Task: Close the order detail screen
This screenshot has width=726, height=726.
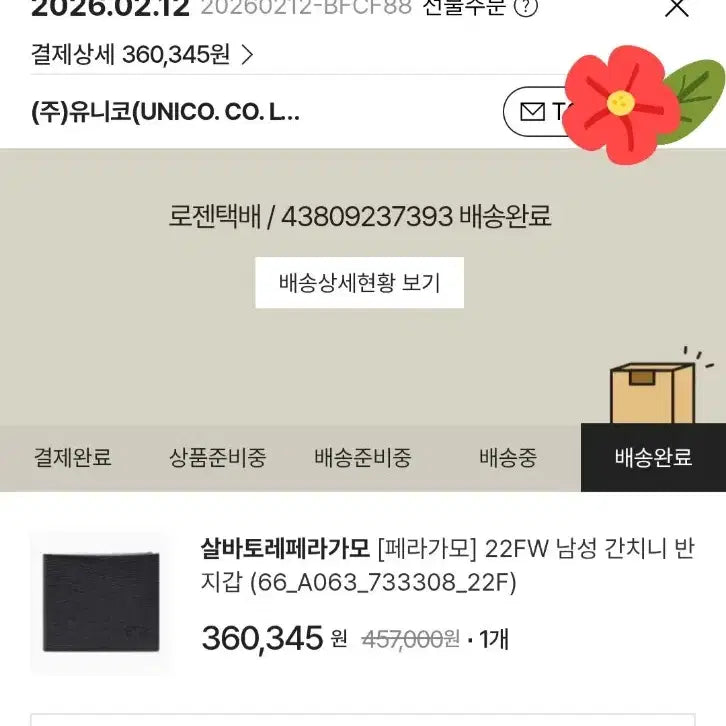Action: tap(677, 7)
